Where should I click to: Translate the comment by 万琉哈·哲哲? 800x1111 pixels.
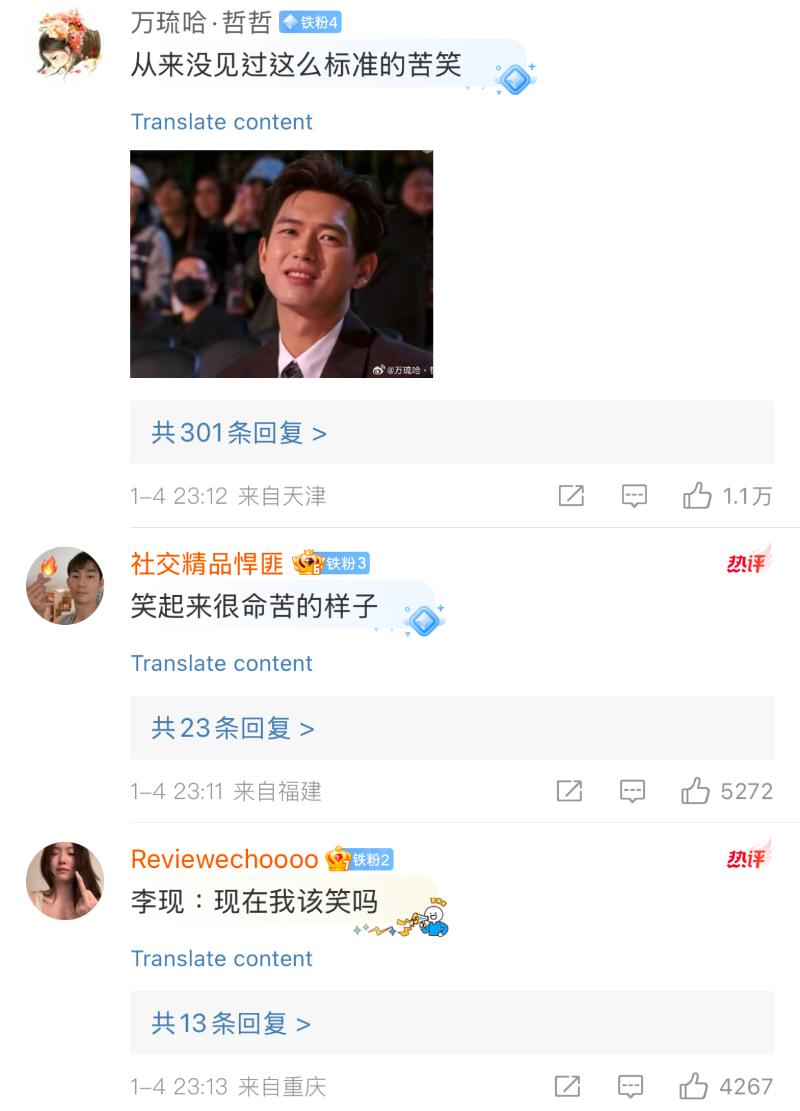[x=221, y=122]
